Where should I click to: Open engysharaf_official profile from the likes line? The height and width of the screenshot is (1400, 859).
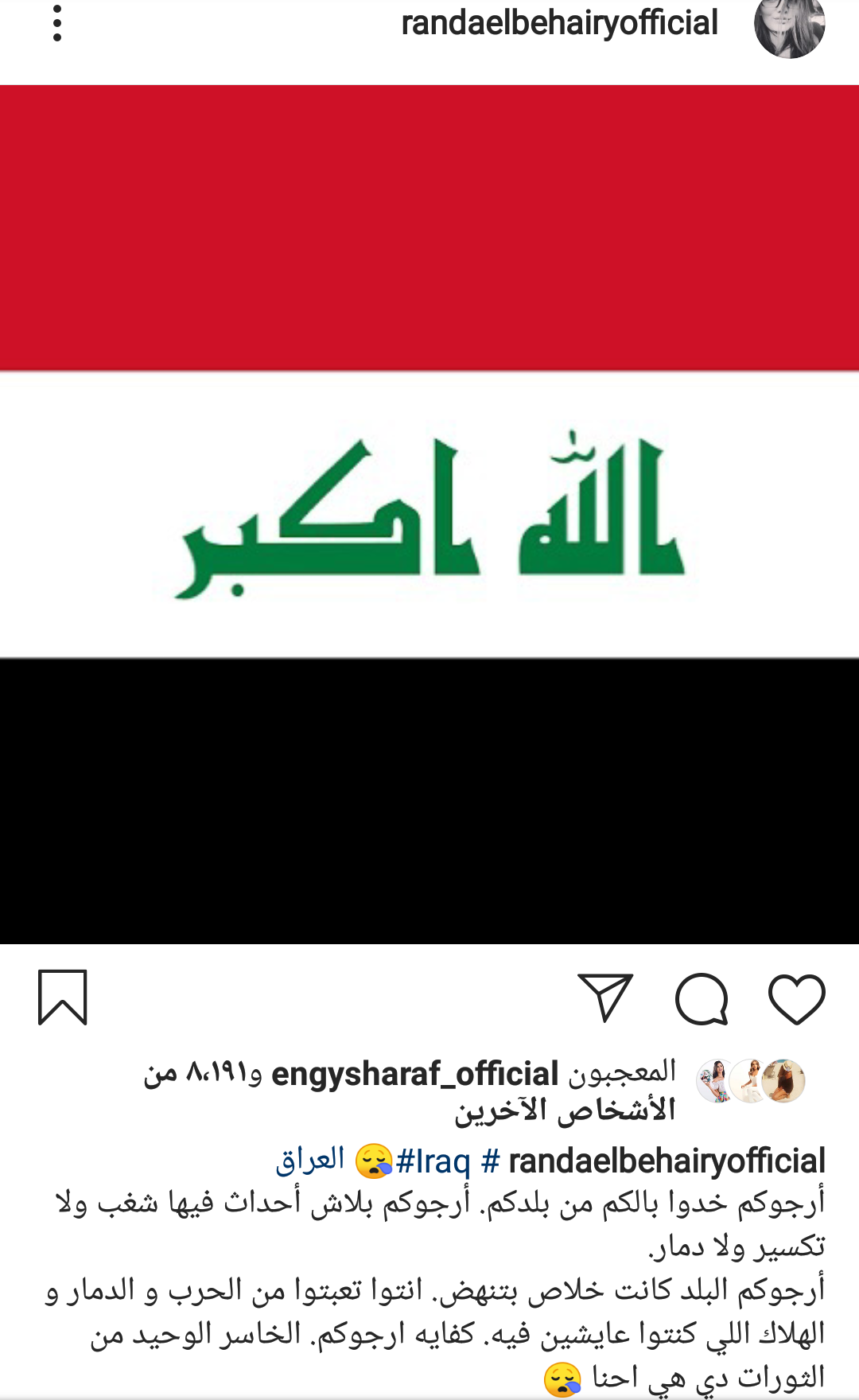(x=414, y=1075)
